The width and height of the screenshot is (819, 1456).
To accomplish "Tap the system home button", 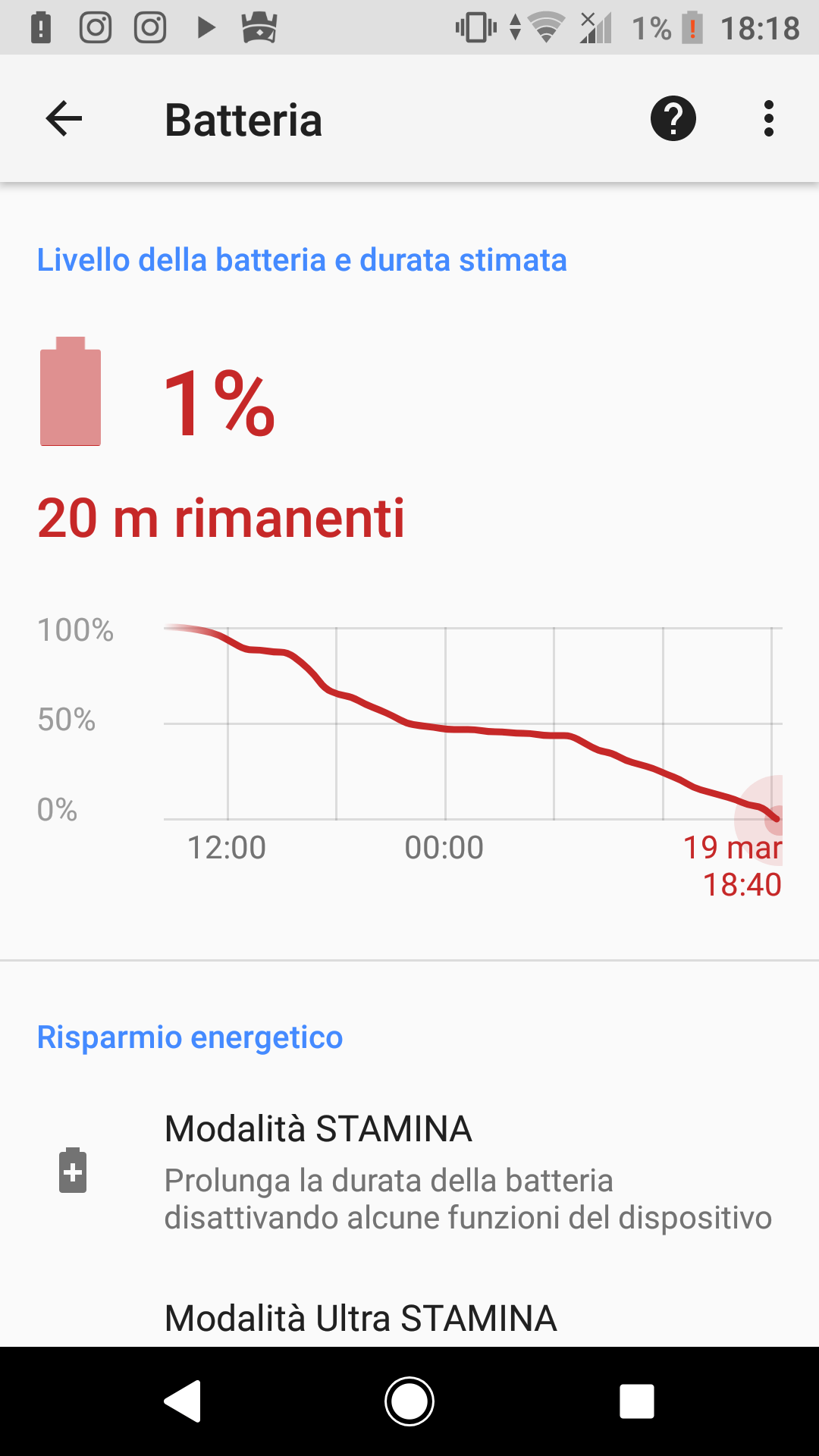I will coord(409,1401).
